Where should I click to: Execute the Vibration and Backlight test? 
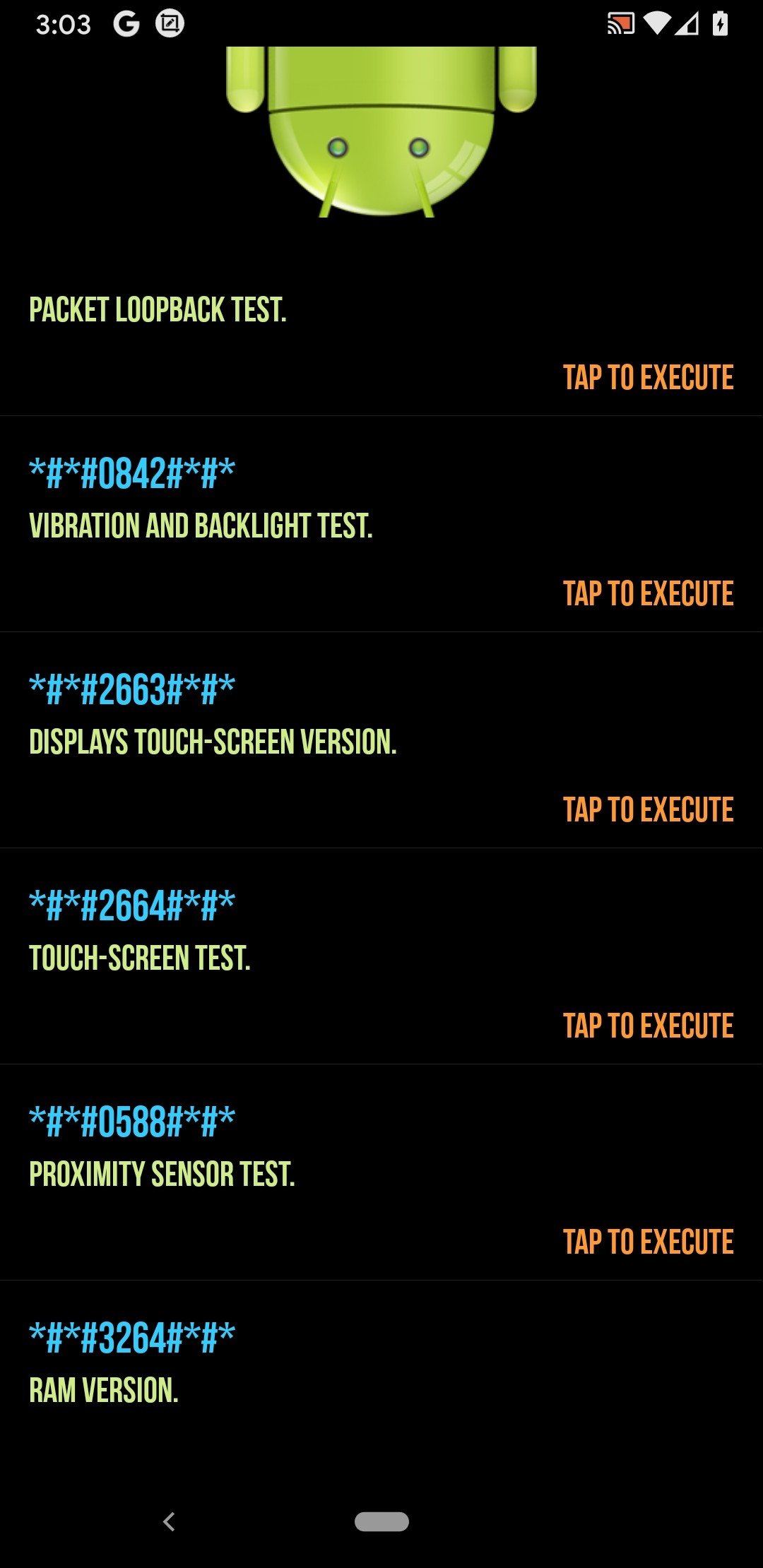tap(648, 594)
